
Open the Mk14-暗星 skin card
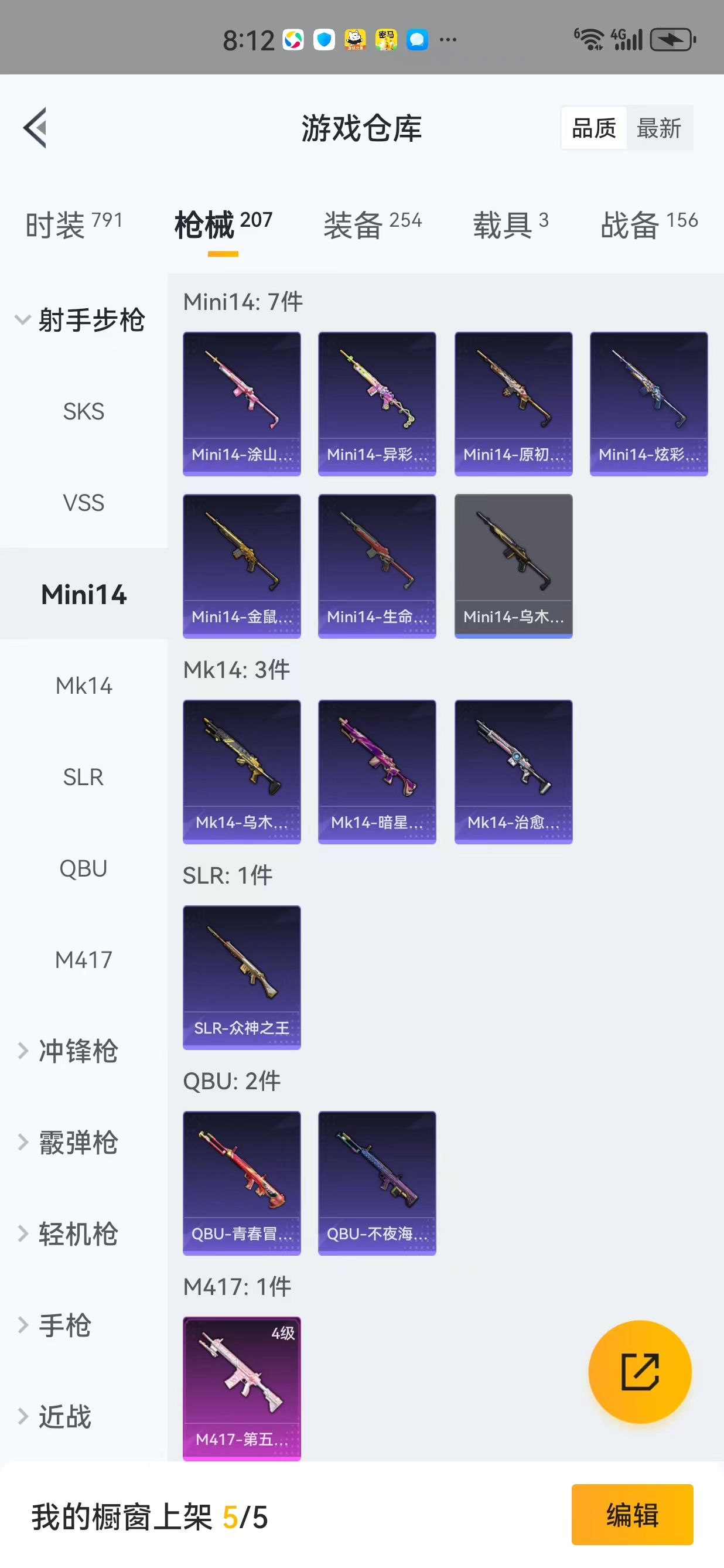coord(377,772)
